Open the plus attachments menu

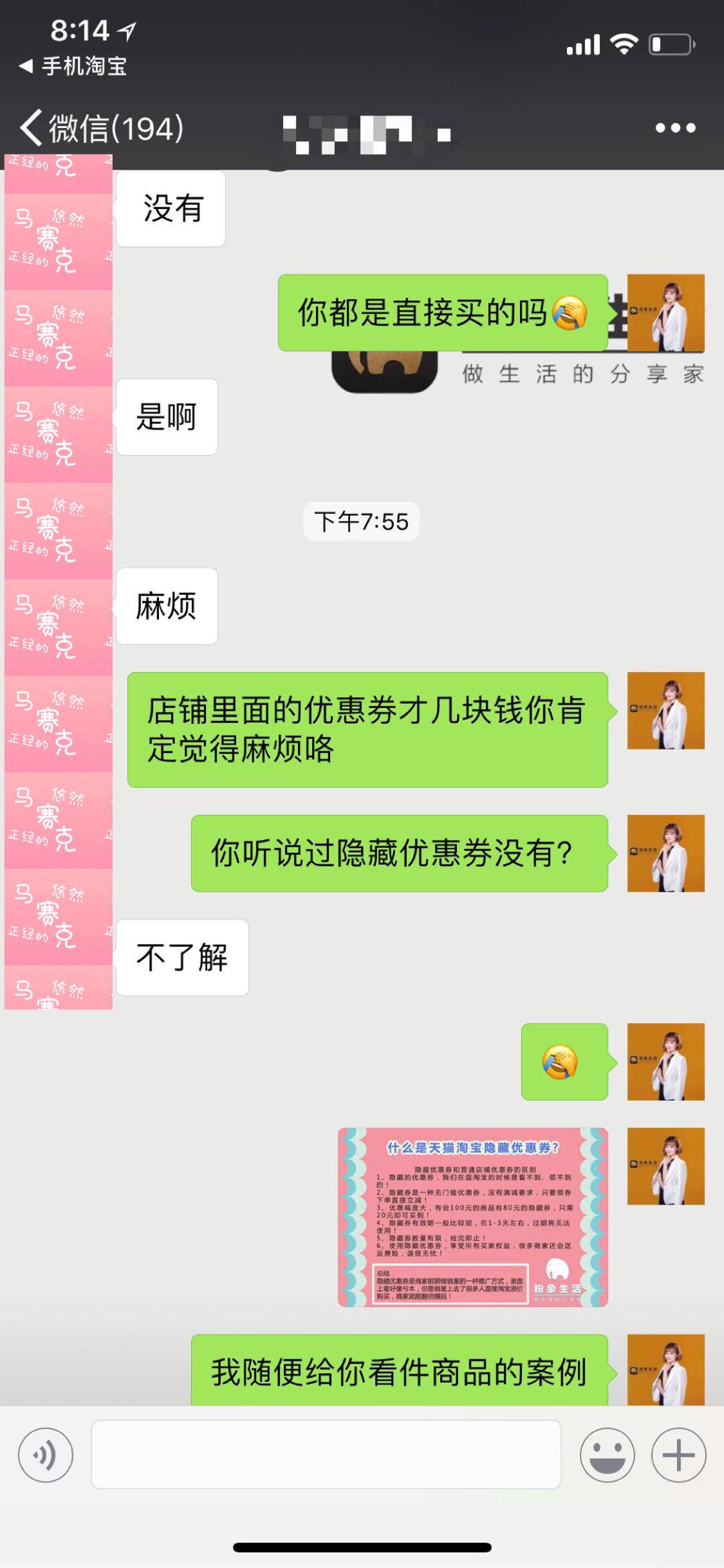point(678,1455)
